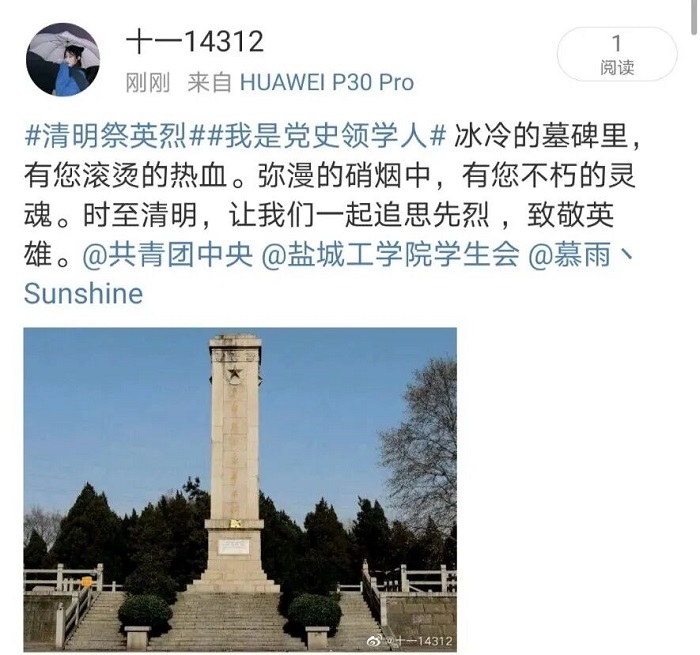
Task: View the monument photo full screen
Action: click(x=240, y=490)
